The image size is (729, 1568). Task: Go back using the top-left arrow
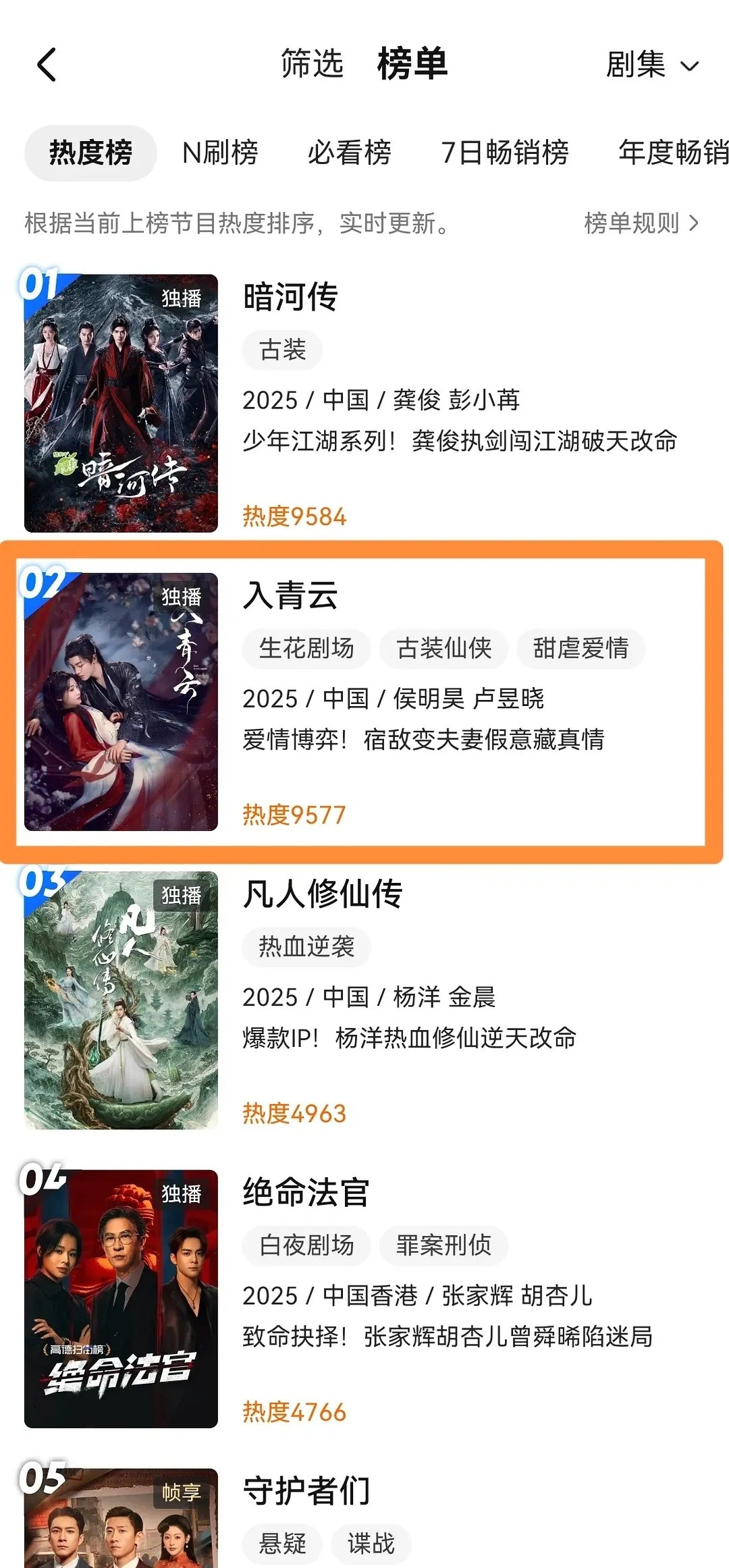(x=47, y=65)
